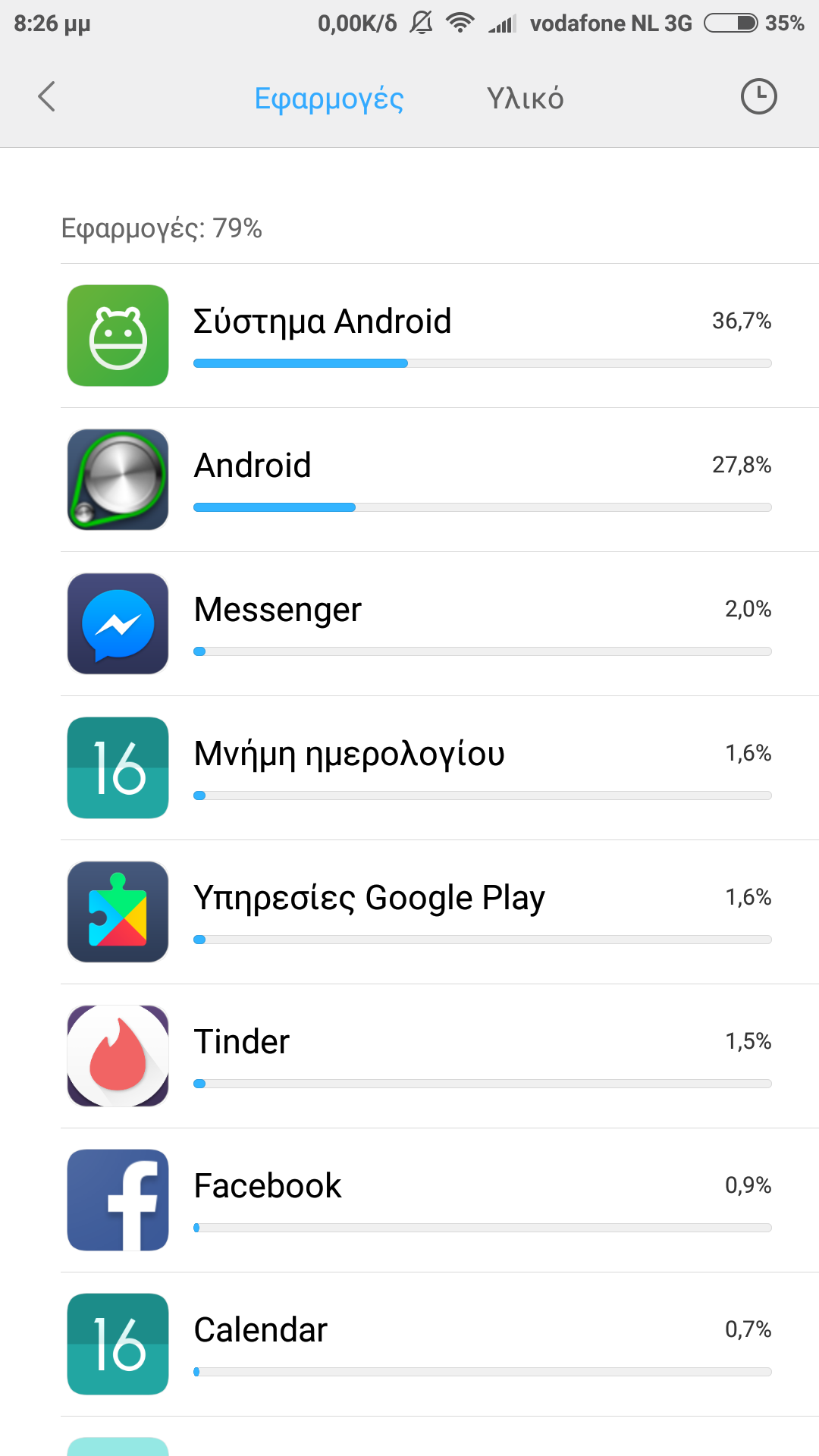819x1456 pixels.
Task: View Calendar battery usage details
Action: click(x=440, y=1345)
